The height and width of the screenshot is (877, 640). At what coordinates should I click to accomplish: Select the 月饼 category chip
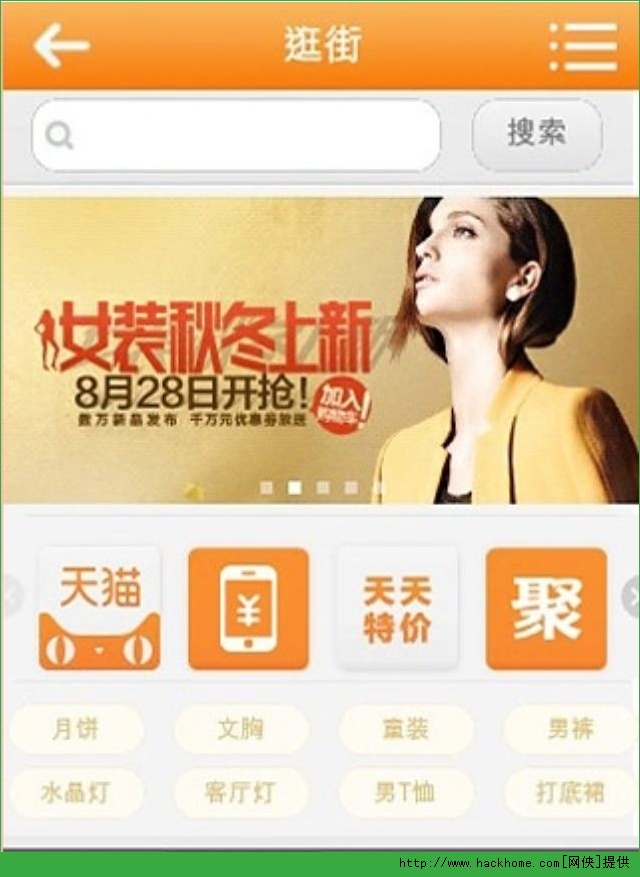pos(76,729)
